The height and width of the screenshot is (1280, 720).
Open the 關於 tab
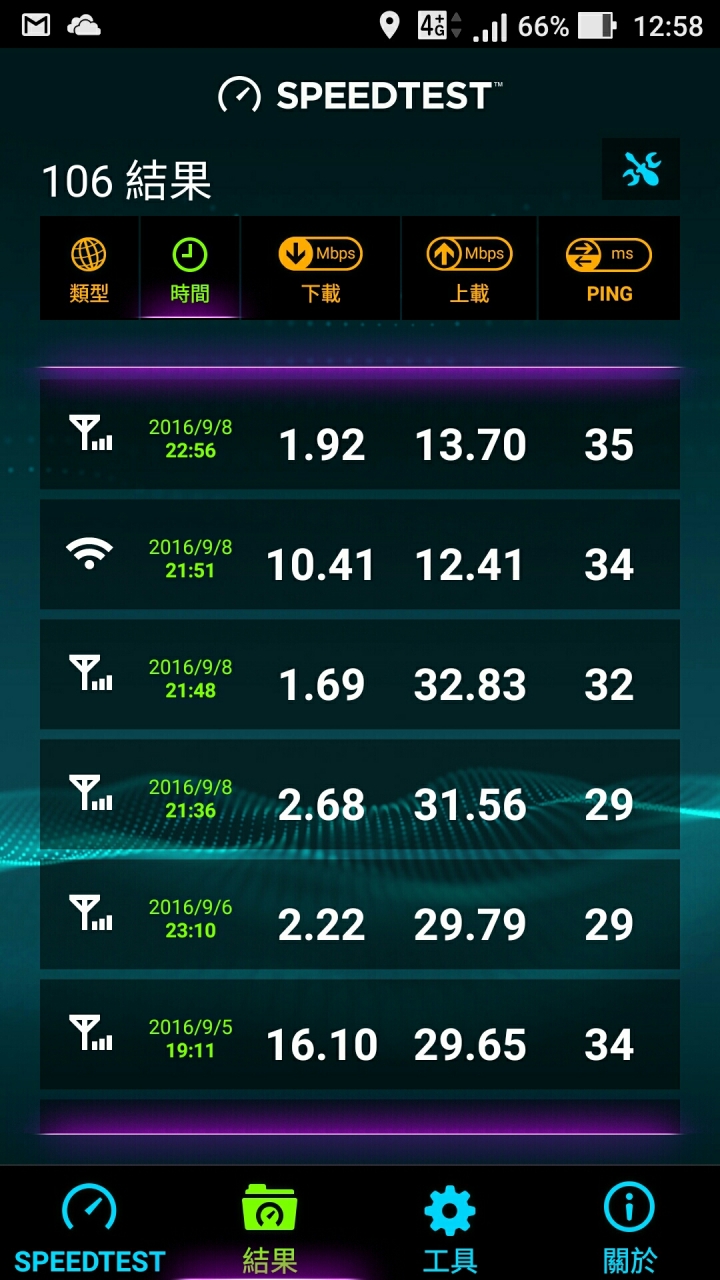pos(630,1225)
